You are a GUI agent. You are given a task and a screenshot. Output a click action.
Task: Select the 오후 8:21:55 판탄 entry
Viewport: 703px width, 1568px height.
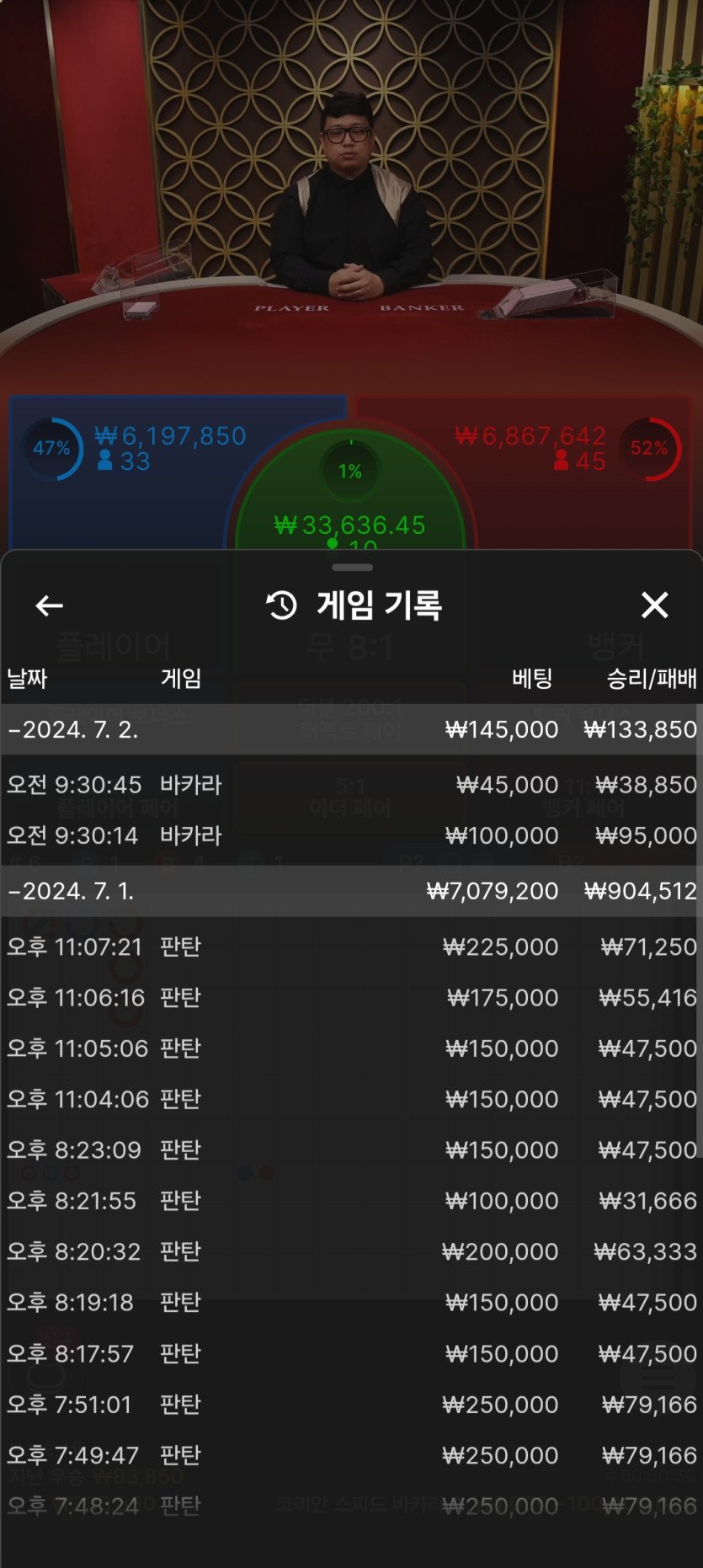[x=351, y=1201]
